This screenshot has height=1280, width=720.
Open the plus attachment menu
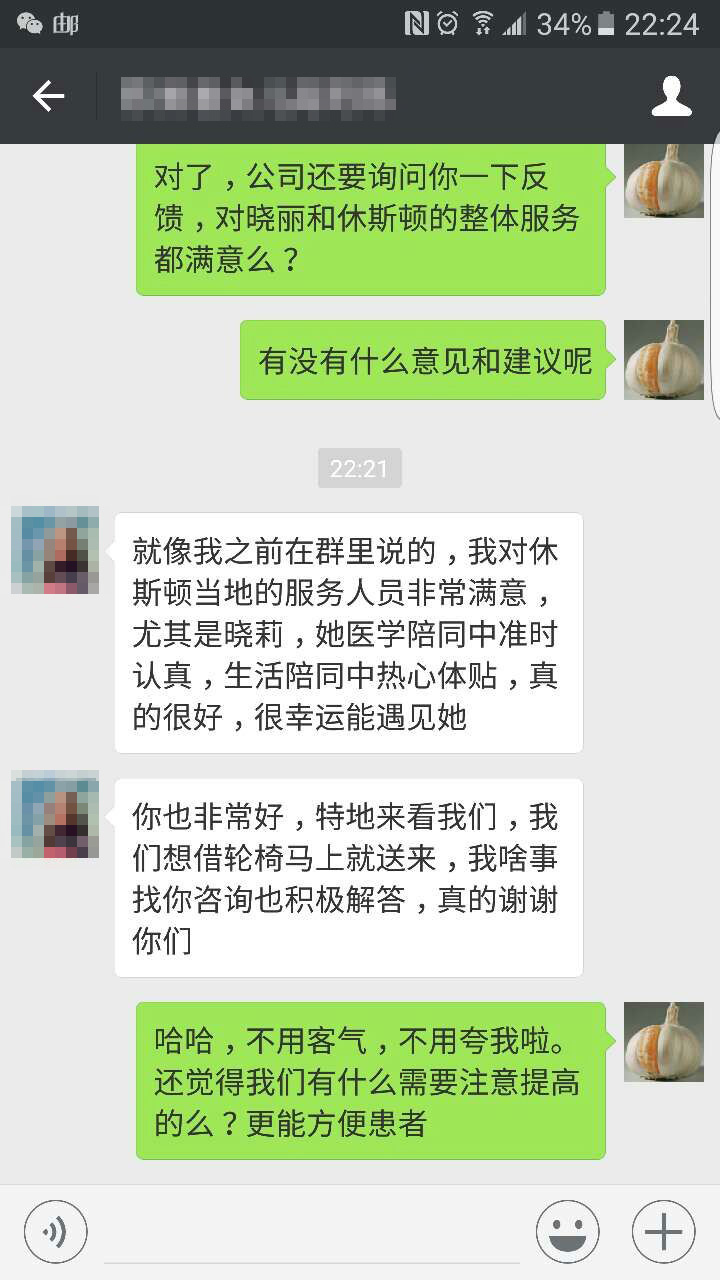coord(663,1232)
